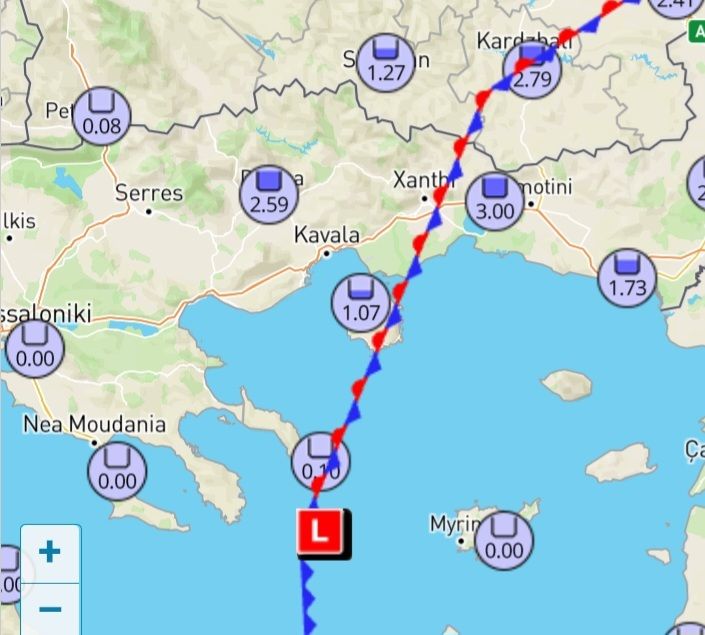The image size is (705, 635).
Task: Open the 1.07 rain gauge south of Kavala
Action: point(362,301)
